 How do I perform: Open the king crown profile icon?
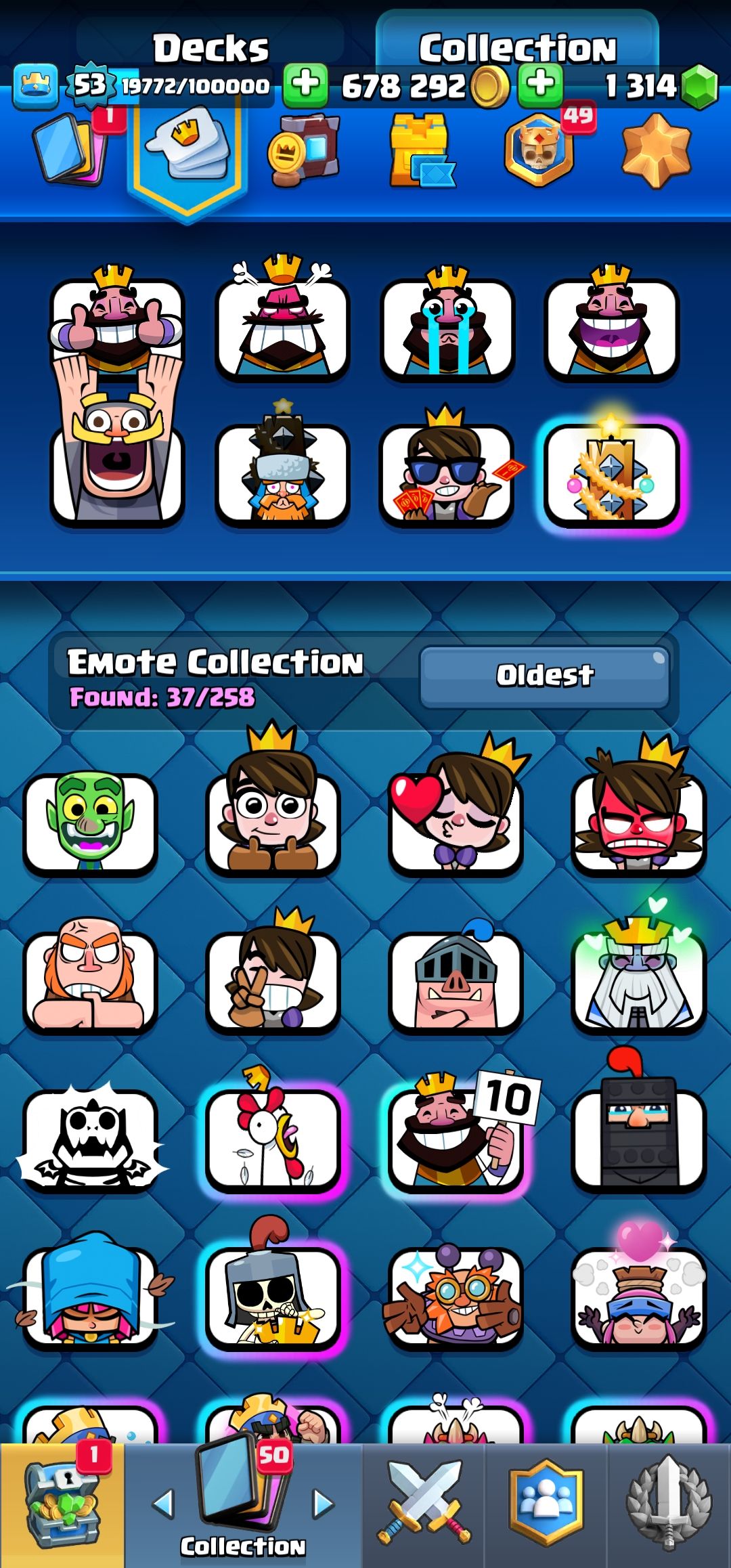(36, 85)
